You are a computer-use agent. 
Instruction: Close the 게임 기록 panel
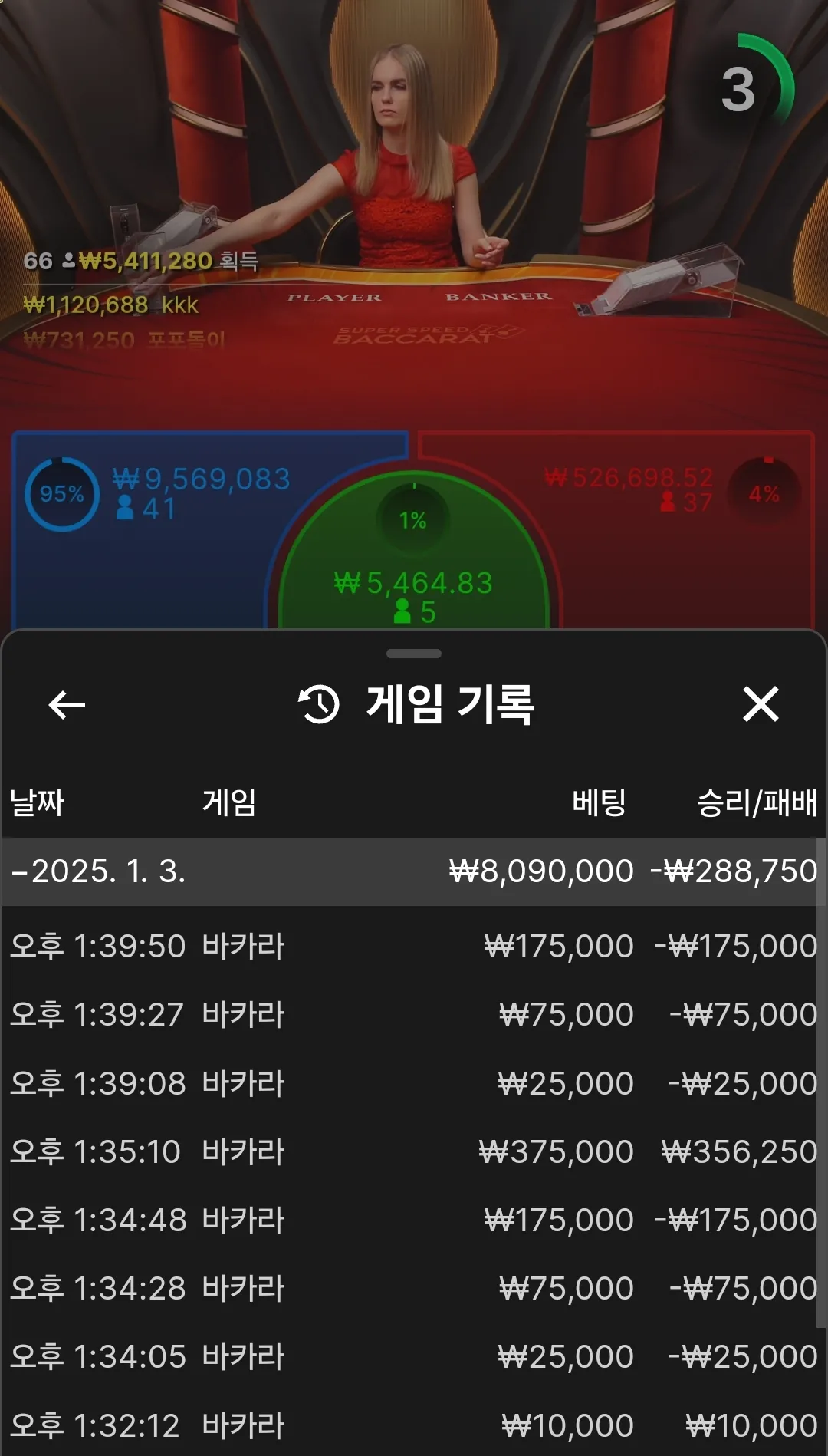[761, 704]
